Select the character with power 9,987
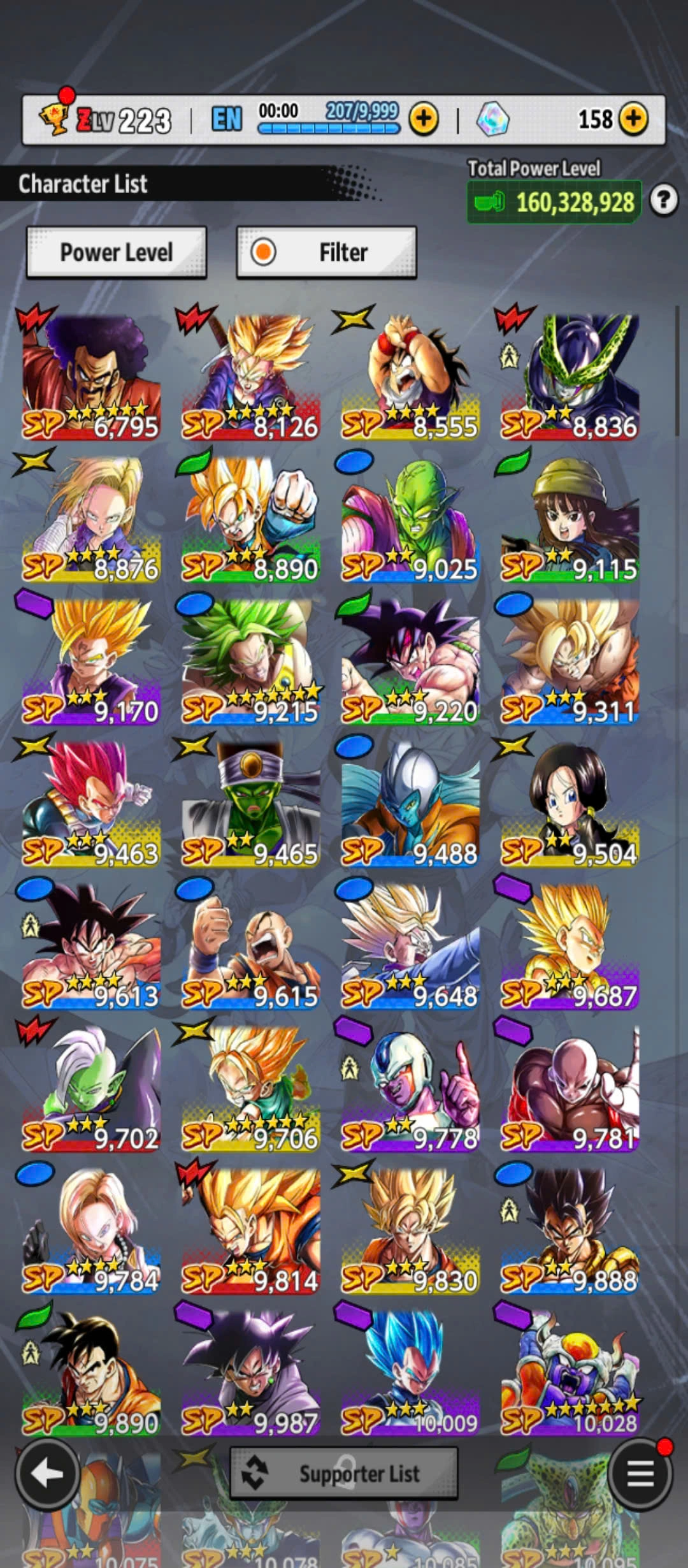 click(250, 1372)
